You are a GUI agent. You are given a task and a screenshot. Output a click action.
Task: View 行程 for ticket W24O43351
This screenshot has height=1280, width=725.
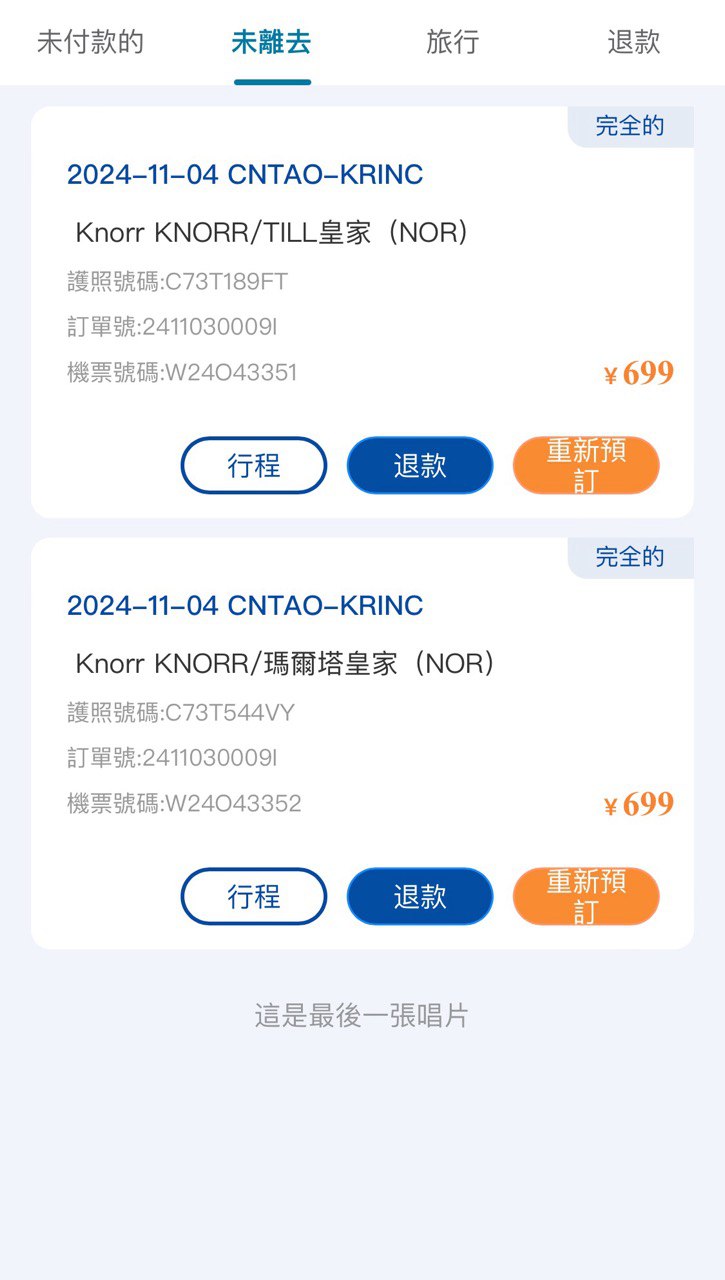pyautogui.click(x=254, y=465)
